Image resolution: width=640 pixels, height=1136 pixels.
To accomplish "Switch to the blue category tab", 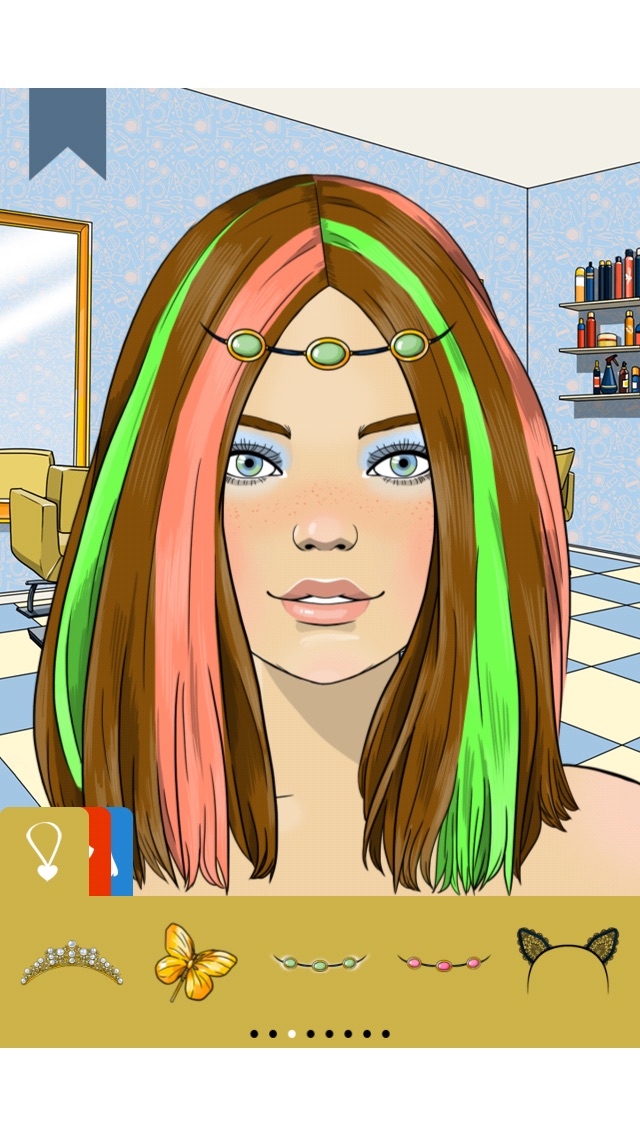I will [122, 852].
